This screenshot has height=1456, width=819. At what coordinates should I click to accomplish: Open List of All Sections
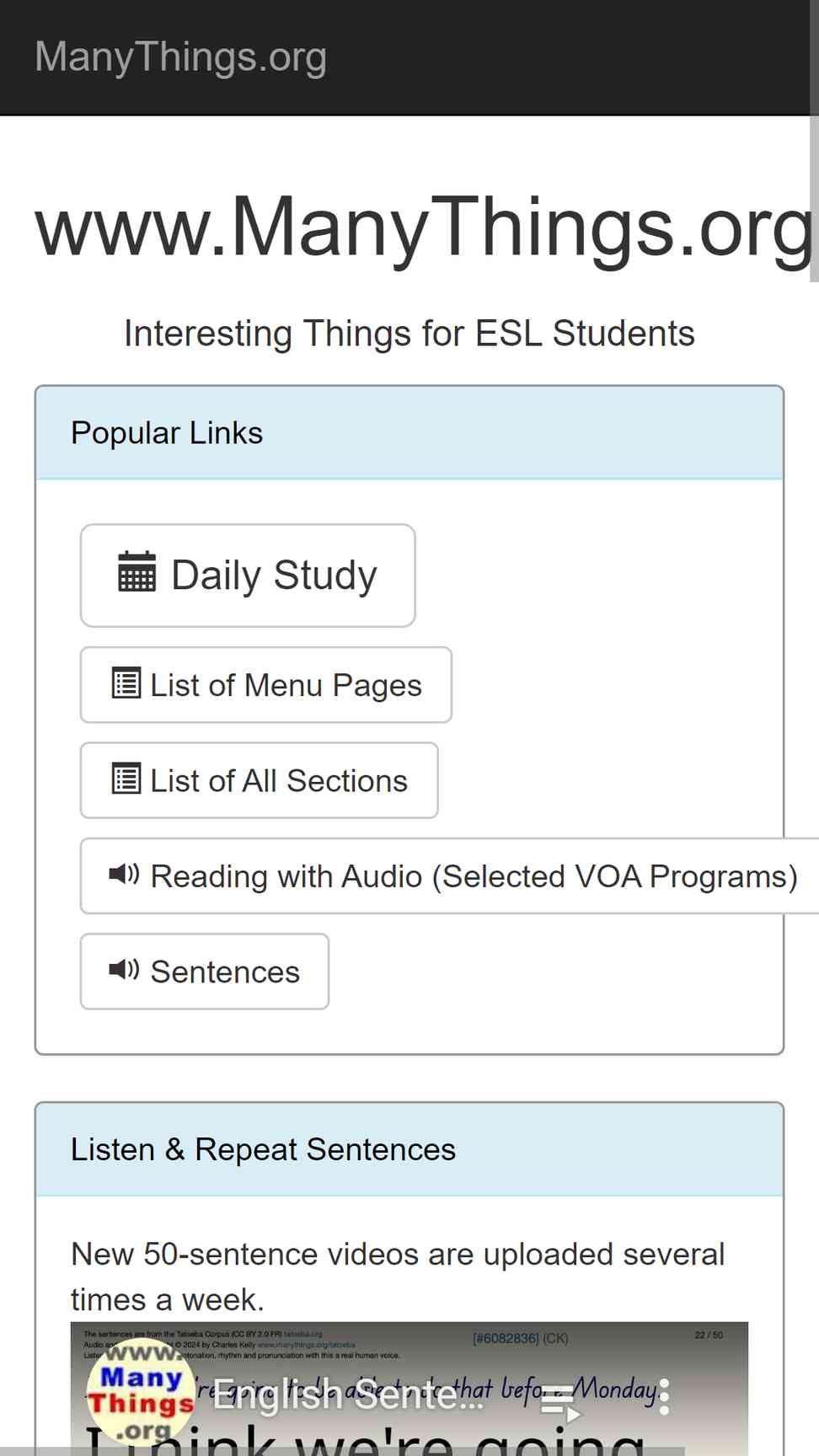pyautogui.click(x=260, y=780)
